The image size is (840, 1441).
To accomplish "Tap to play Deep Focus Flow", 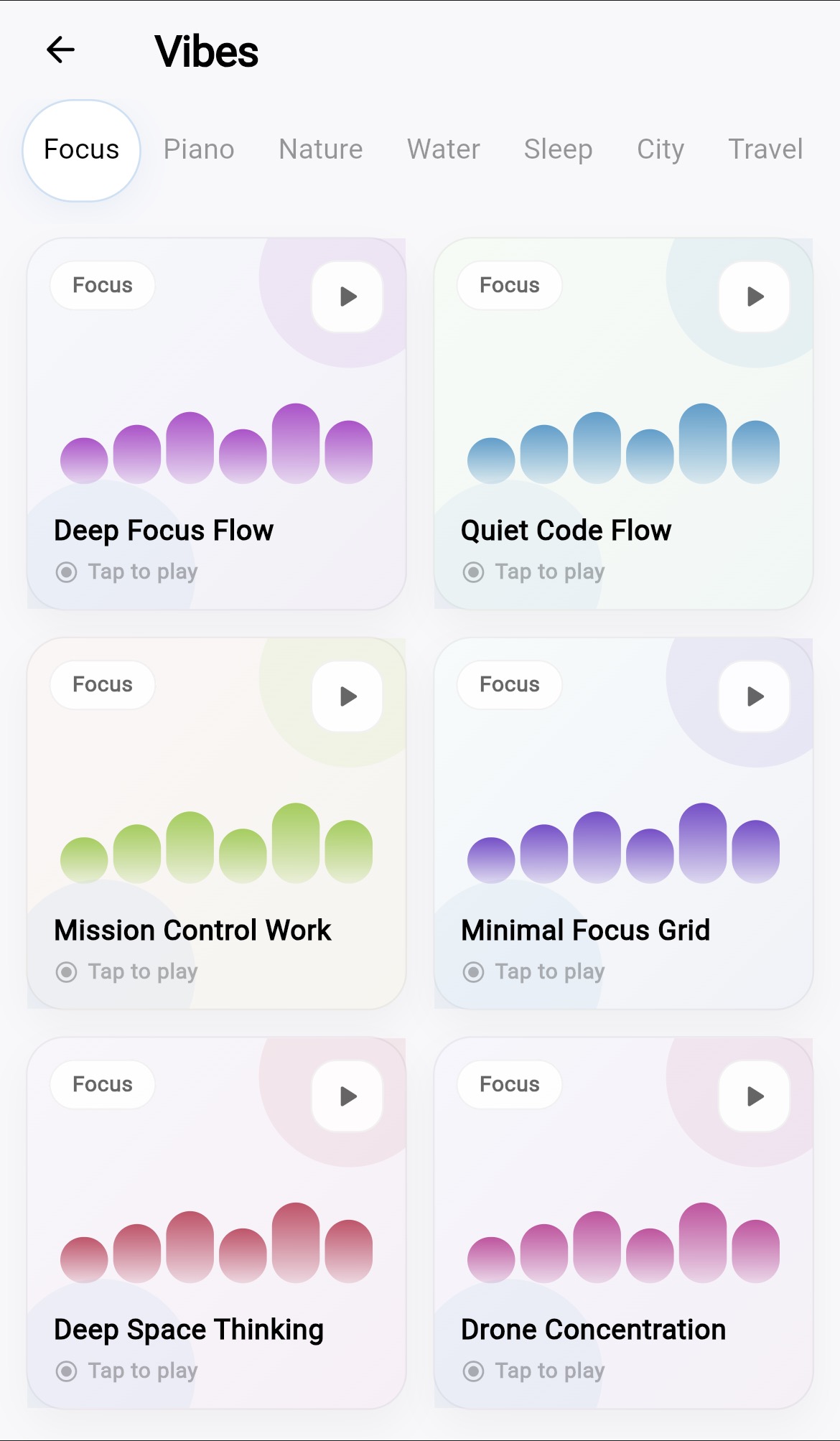I will click(127, 572).
